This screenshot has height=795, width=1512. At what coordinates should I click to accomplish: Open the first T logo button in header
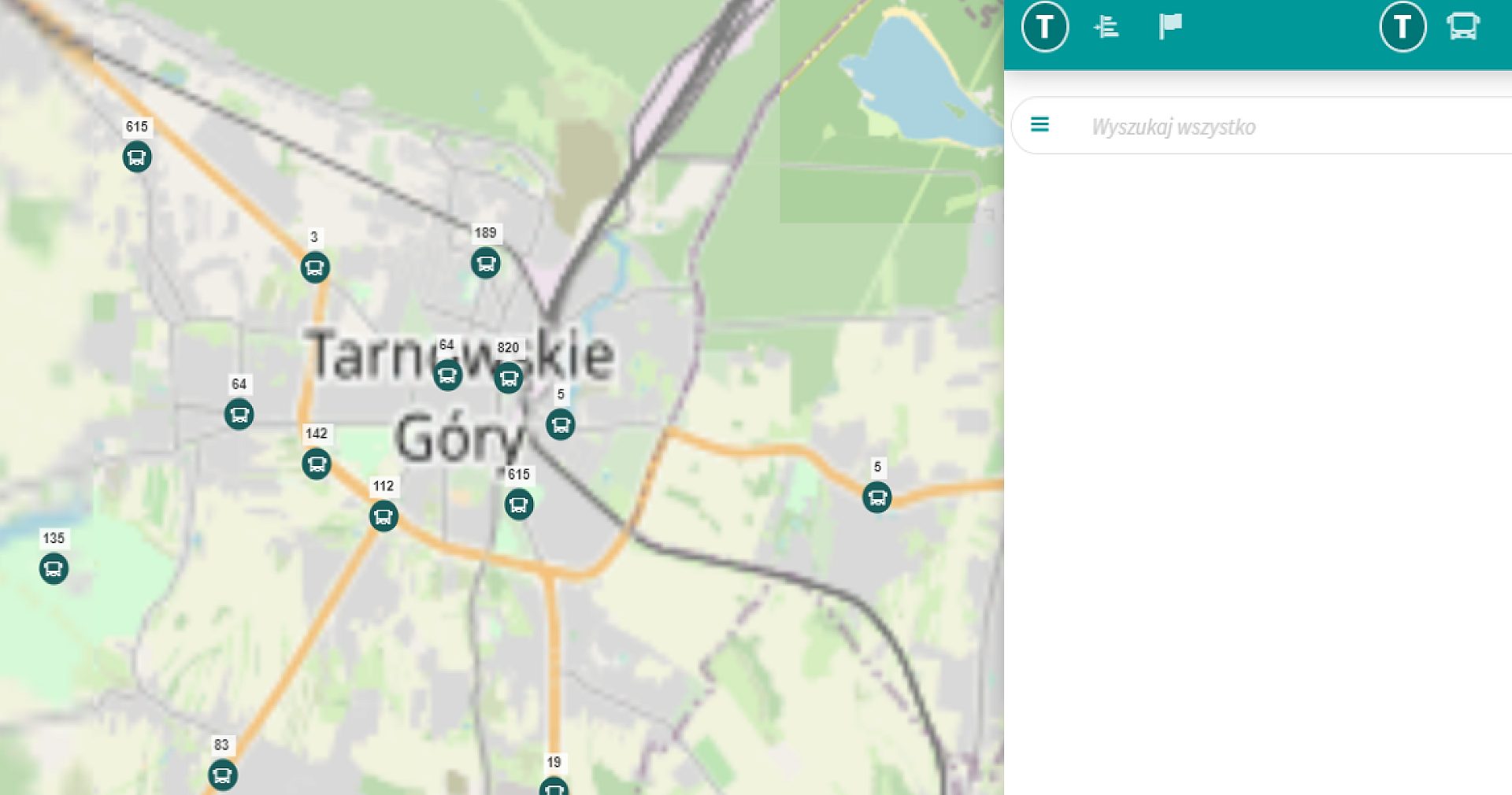[1044, 28]
